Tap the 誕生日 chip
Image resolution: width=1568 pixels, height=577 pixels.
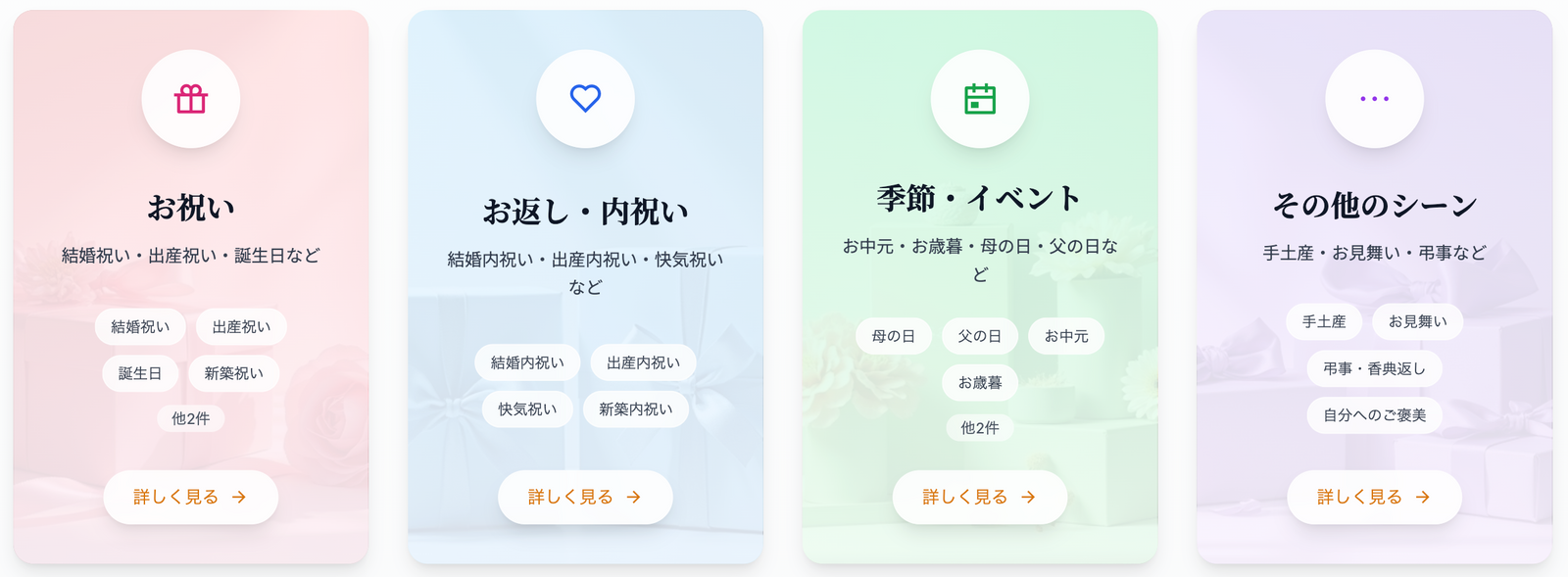click(140, 373)
